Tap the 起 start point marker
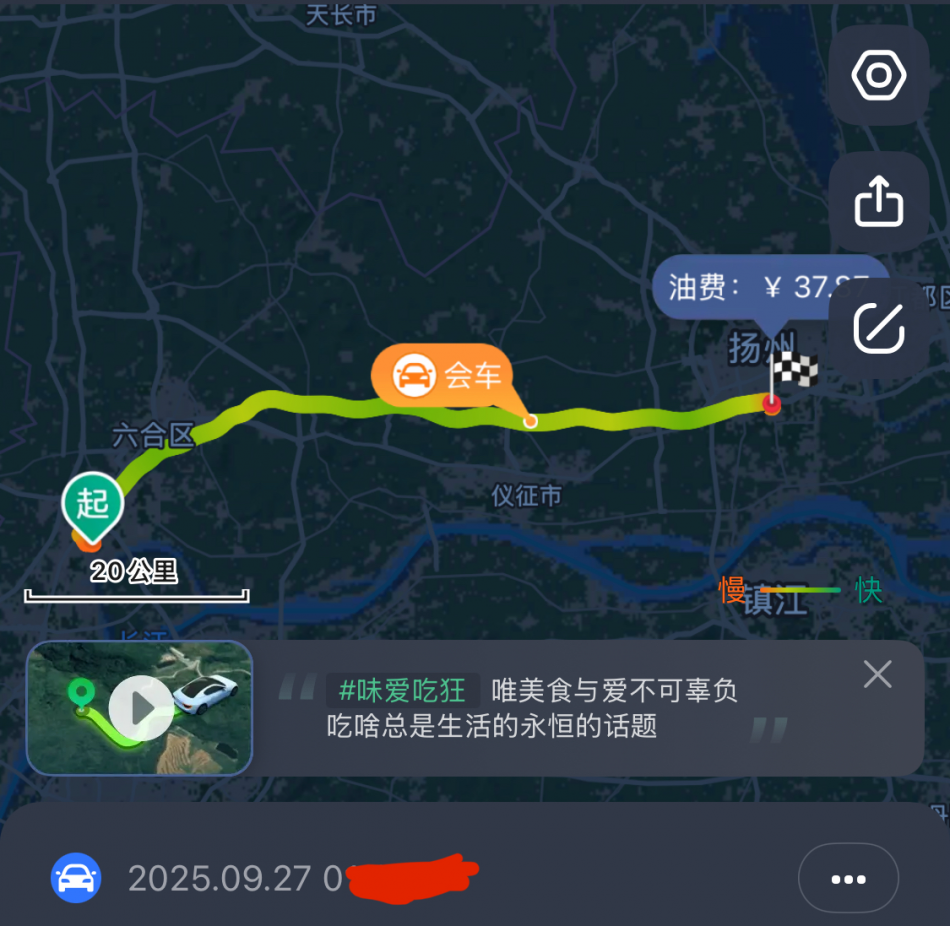The image size is (950, 926). point(92,502)
